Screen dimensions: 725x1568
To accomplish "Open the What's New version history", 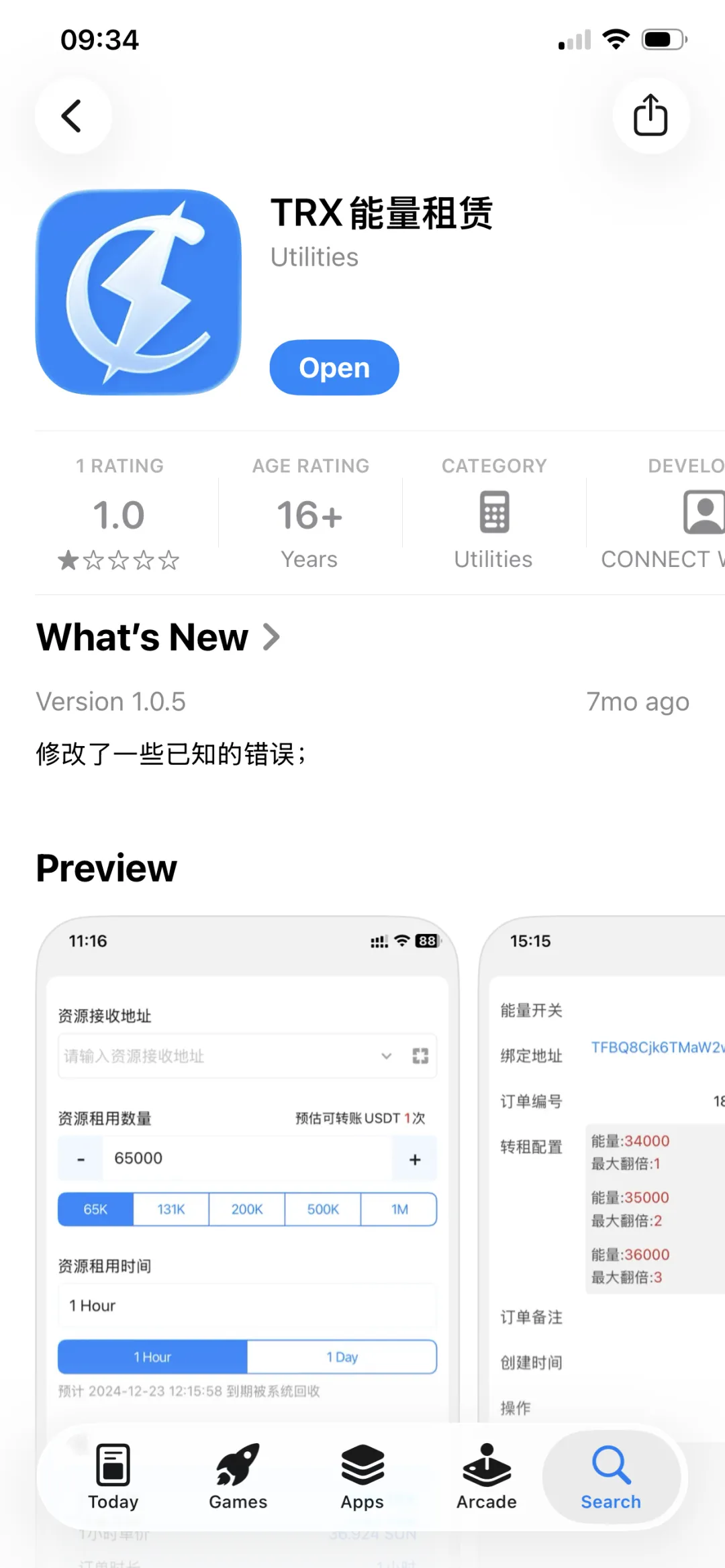I will 158,637.
